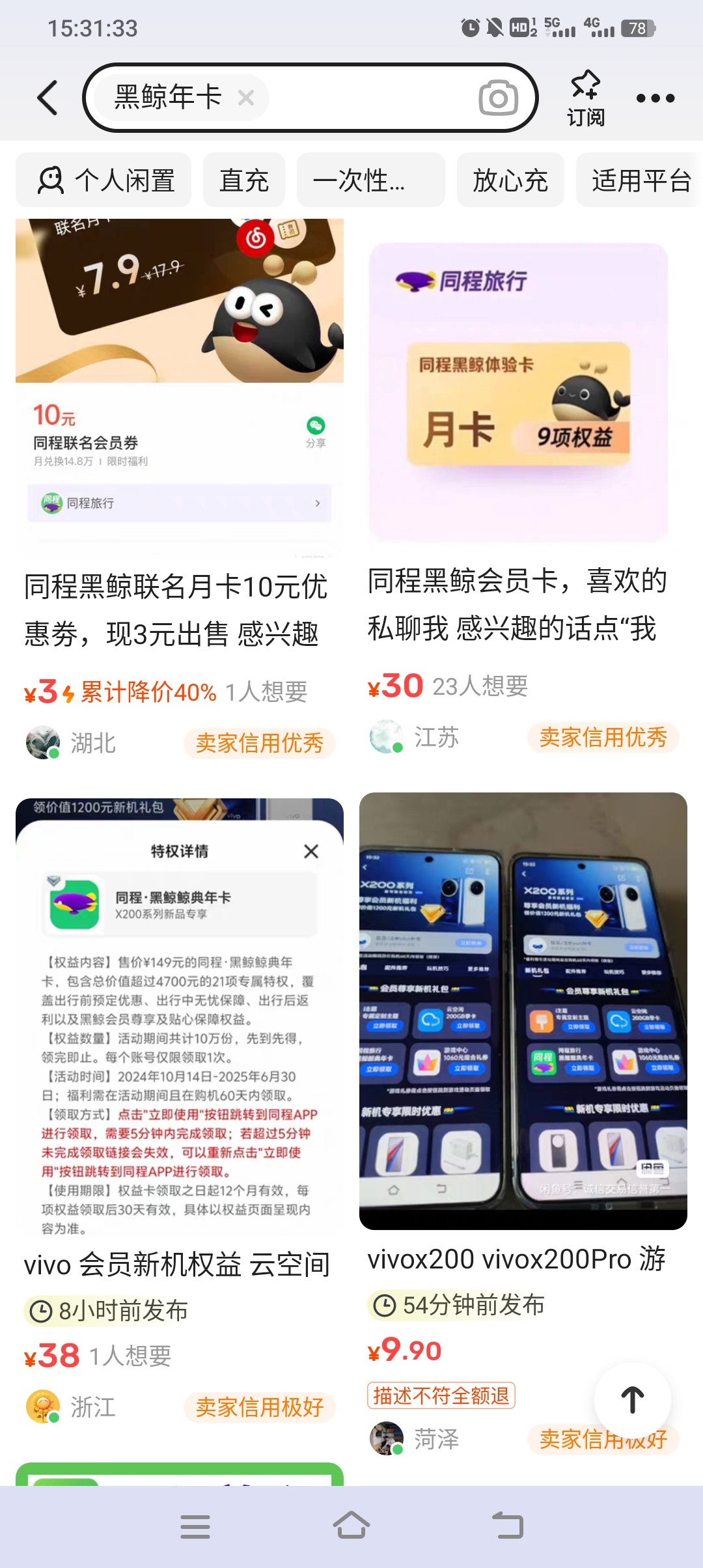Choose the 放心充 filter
Image resolution: width=703 pixels, height=1568 pixels.
click(x=510, y=180)
